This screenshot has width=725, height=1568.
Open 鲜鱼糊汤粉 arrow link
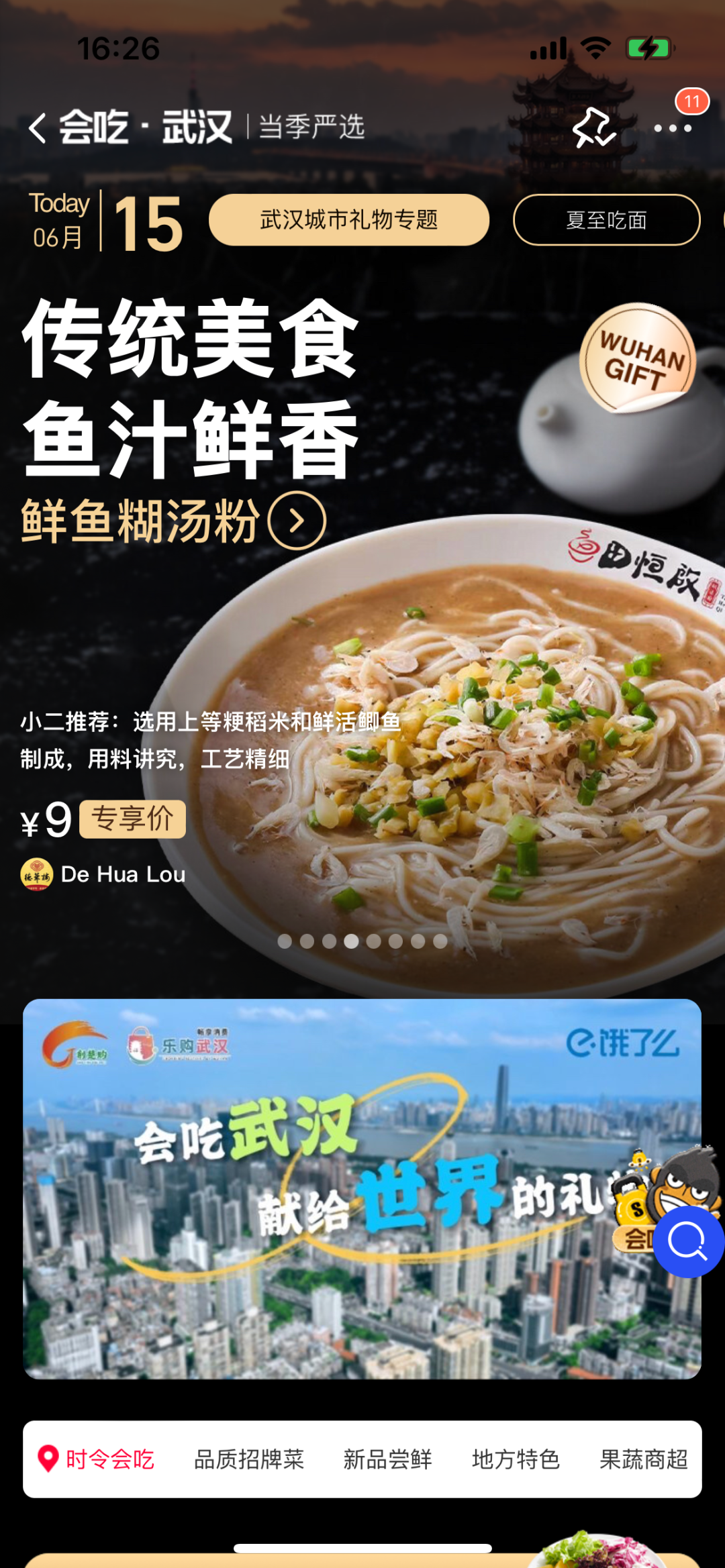297,521
